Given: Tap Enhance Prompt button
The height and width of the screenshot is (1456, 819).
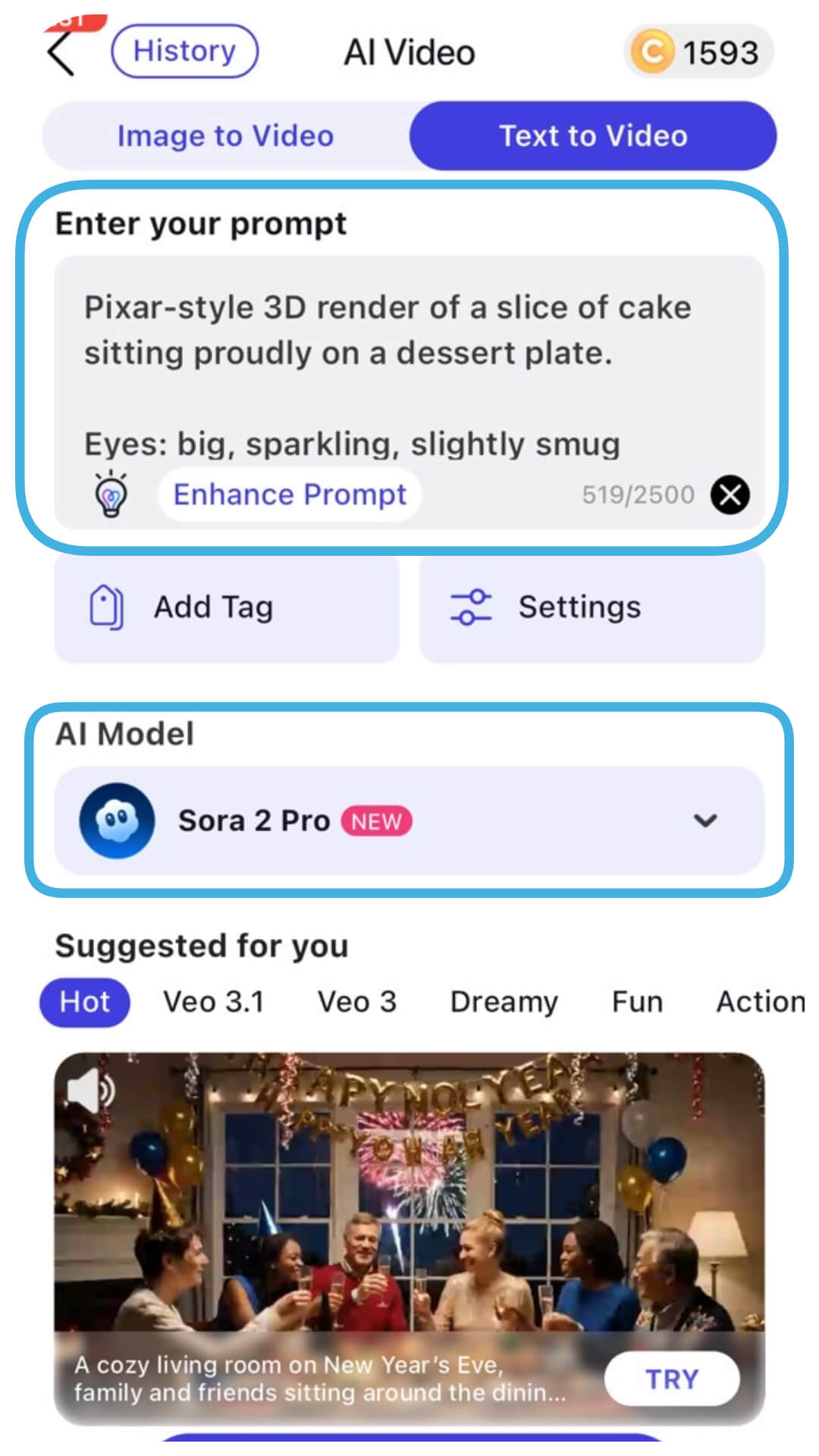Looking at the screenshot, I should click(290, 495).
